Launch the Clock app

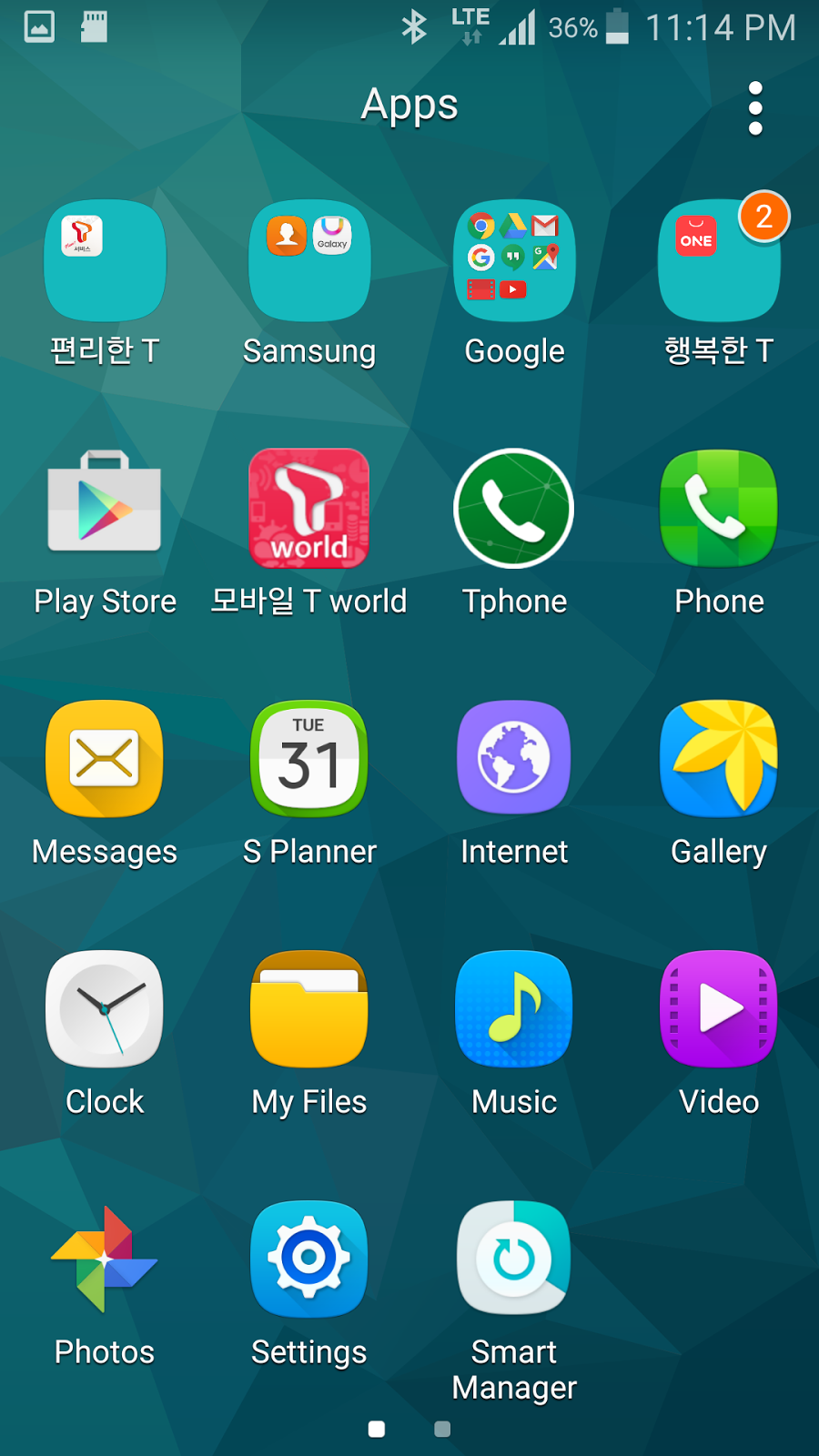point(105,1009)
